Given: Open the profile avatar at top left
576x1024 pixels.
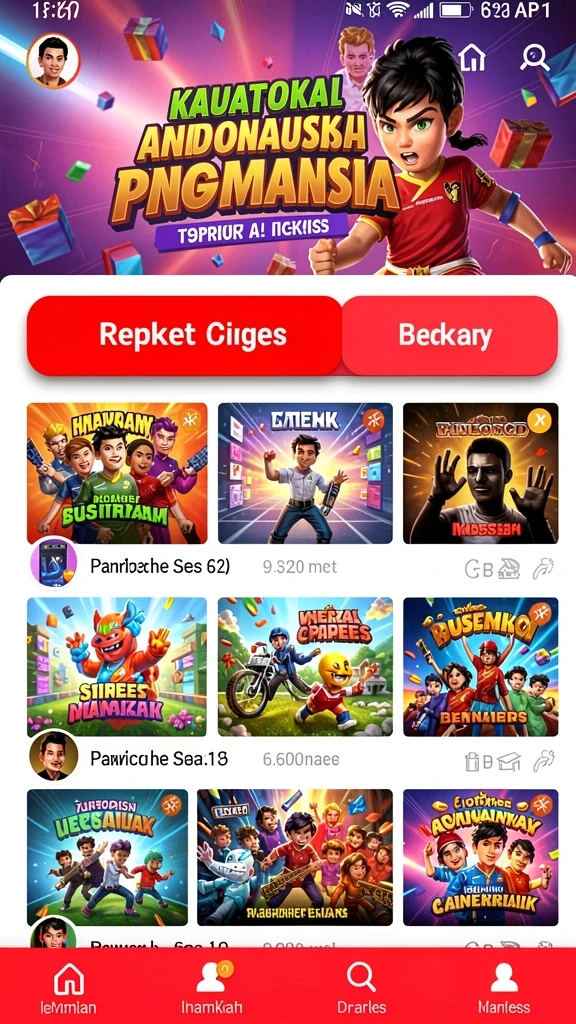Looking at the screenshot, I should point(53,61).
